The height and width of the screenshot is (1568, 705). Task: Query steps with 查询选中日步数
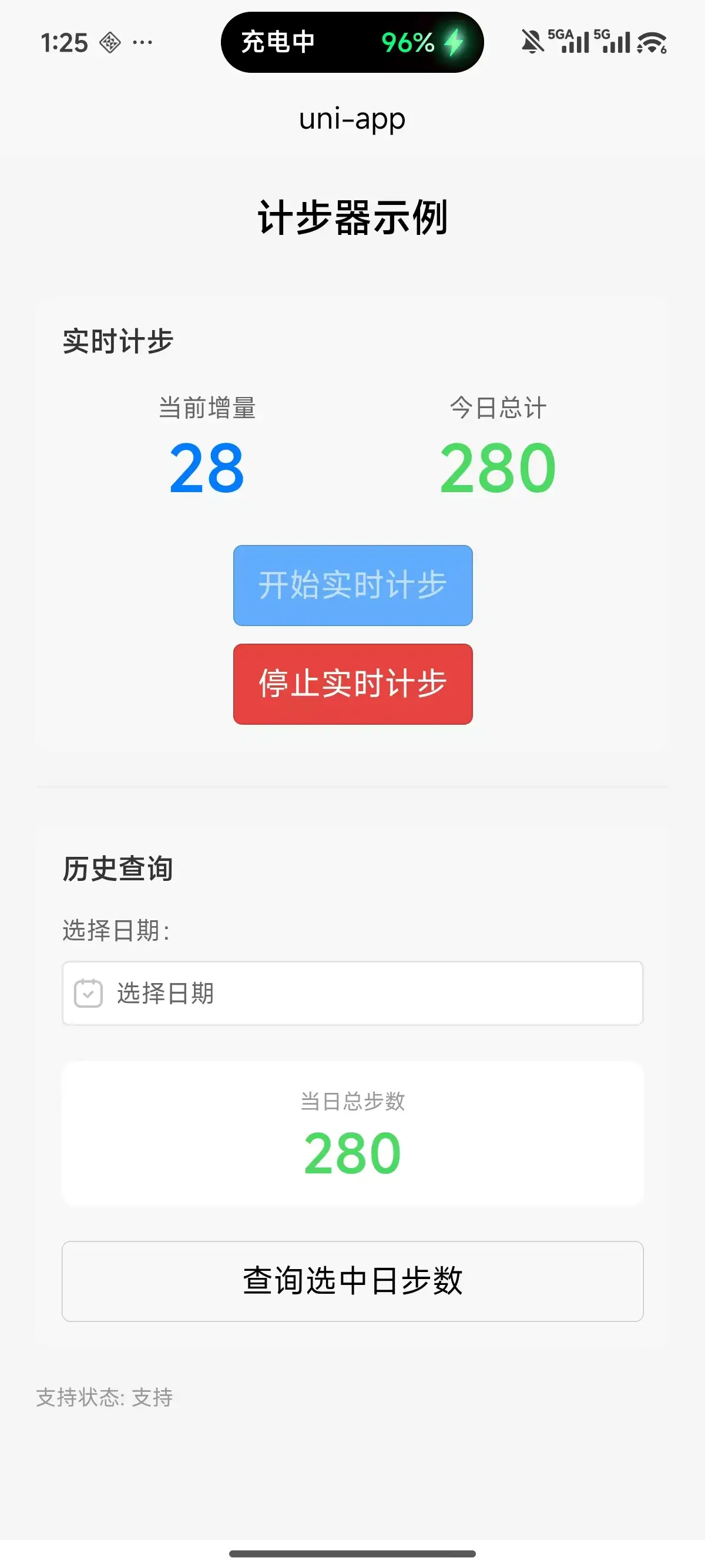pyautogui.click(x=352, y=1281)
